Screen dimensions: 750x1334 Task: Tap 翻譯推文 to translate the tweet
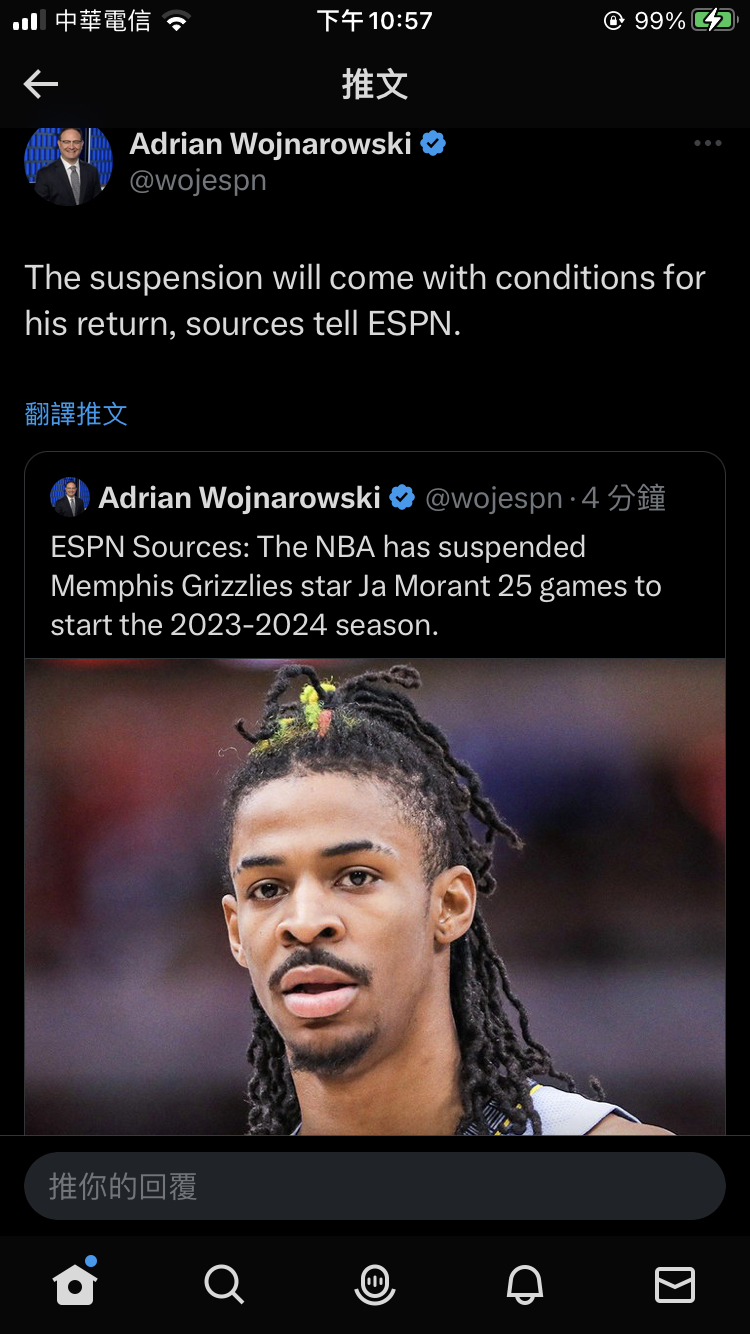pos(76,414)
